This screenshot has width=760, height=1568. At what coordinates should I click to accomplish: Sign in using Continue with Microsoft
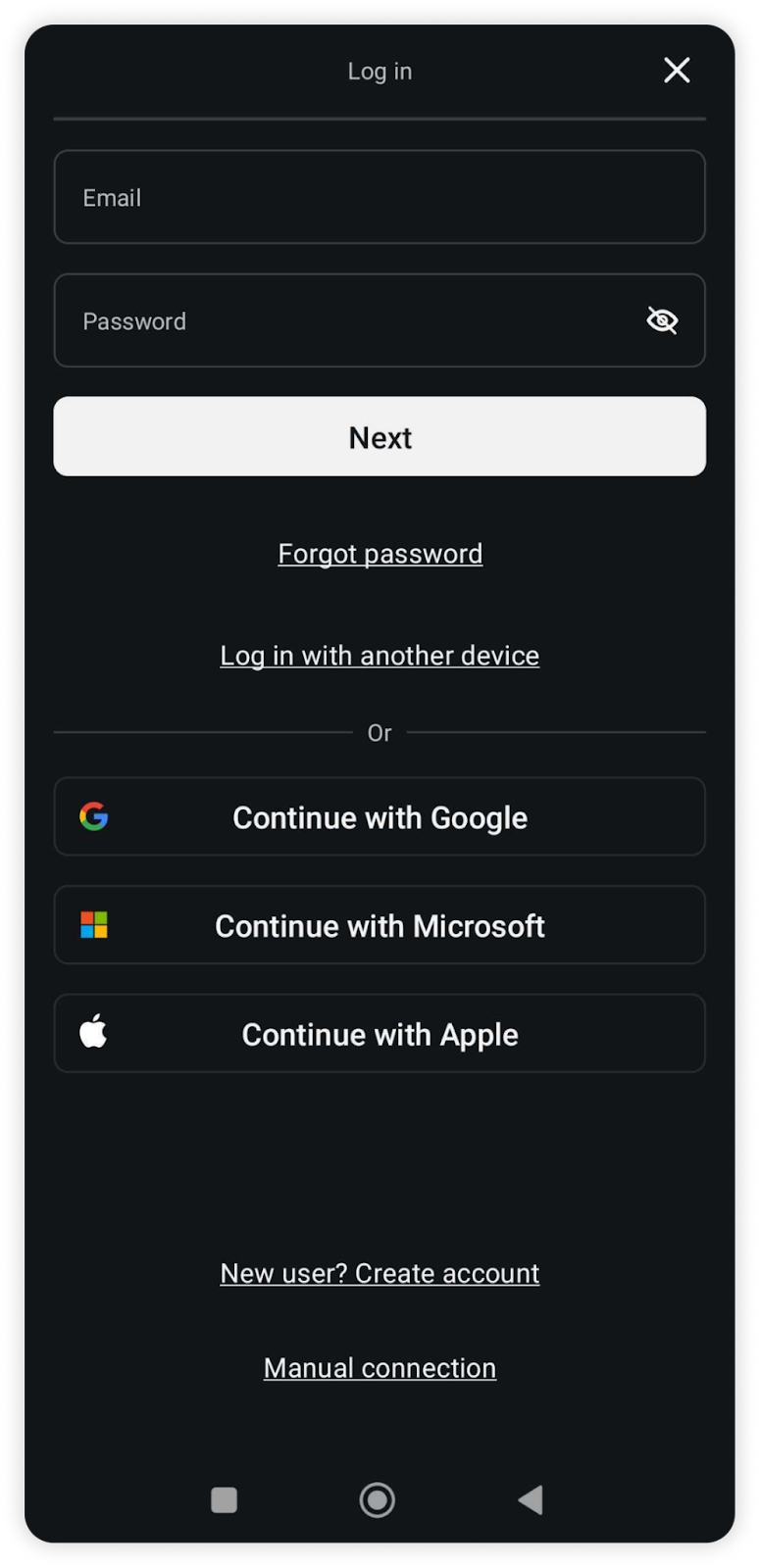point(380,925)
